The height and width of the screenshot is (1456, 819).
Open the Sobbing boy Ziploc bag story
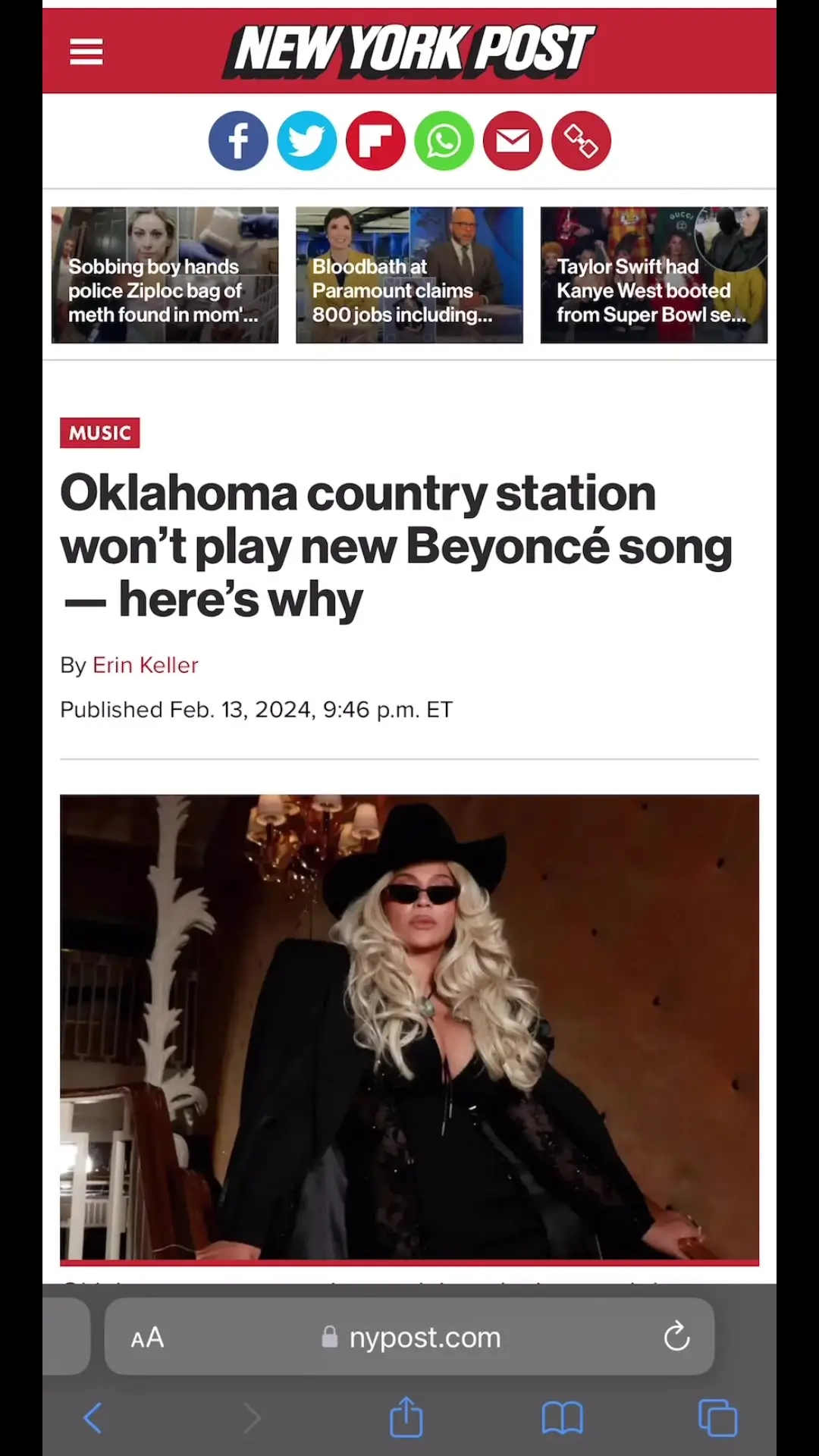(165, 275)
